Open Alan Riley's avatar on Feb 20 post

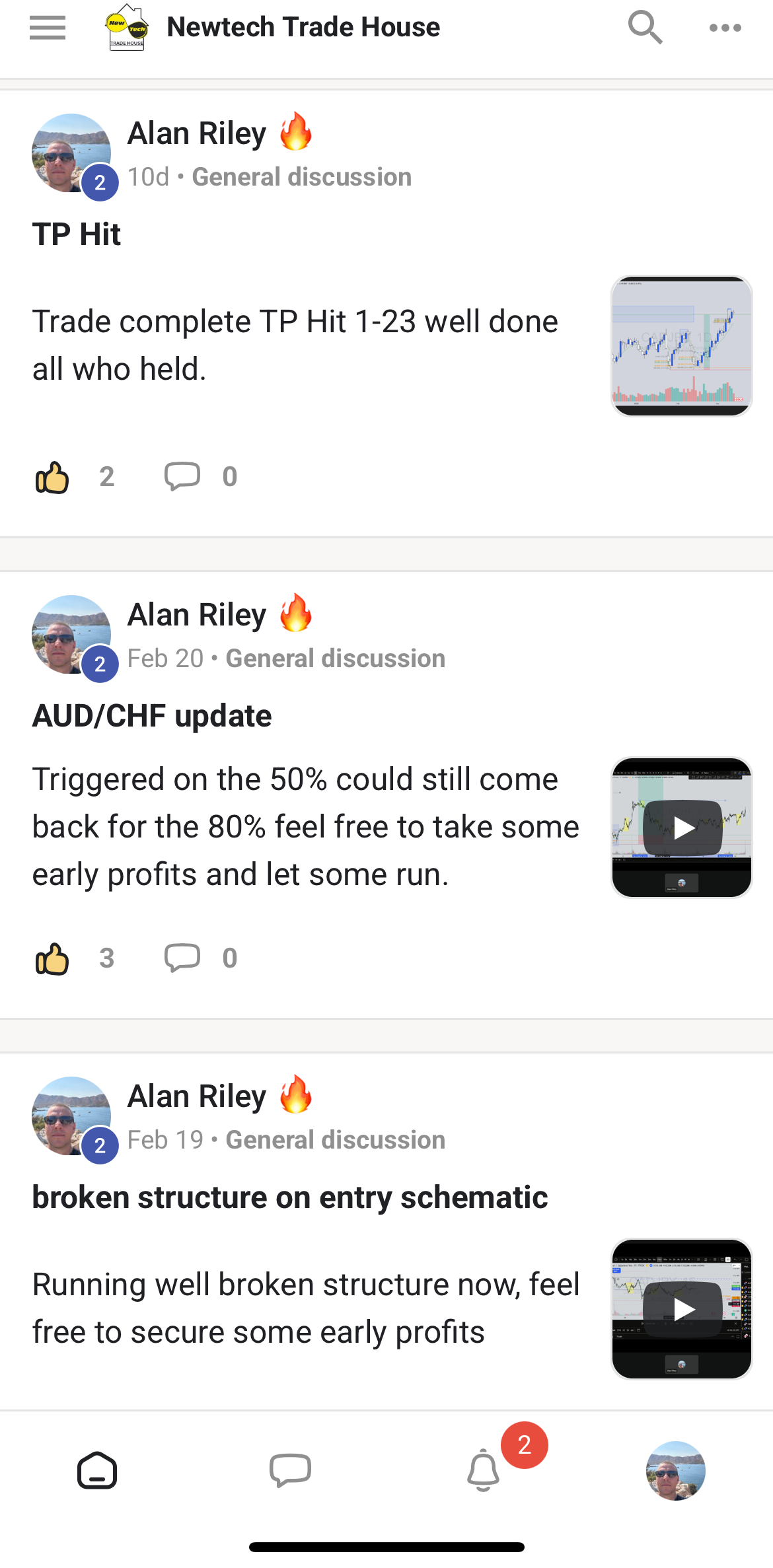[71, 635]
